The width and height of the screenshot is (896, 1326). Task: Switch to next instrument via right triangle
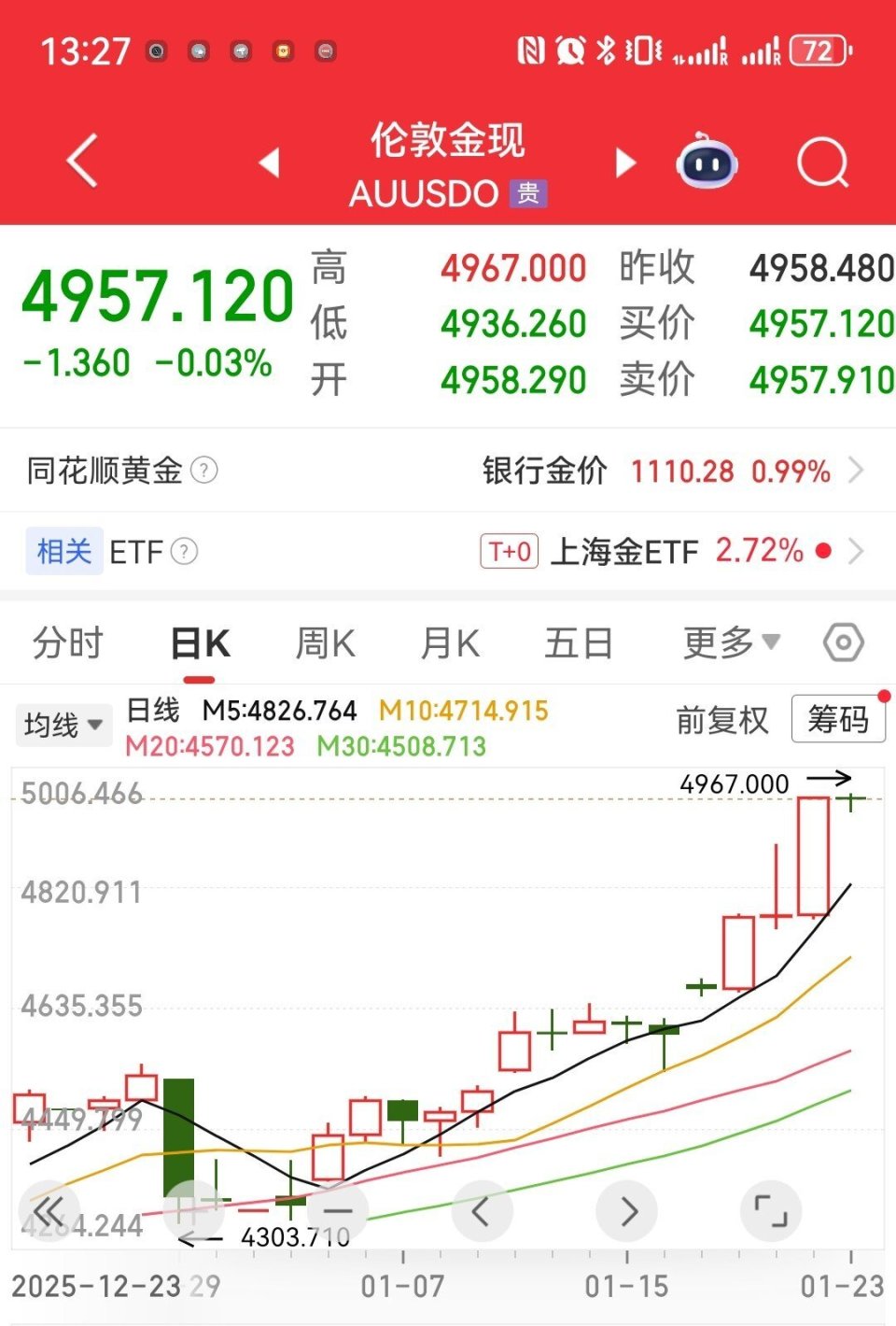click(624, 162)
